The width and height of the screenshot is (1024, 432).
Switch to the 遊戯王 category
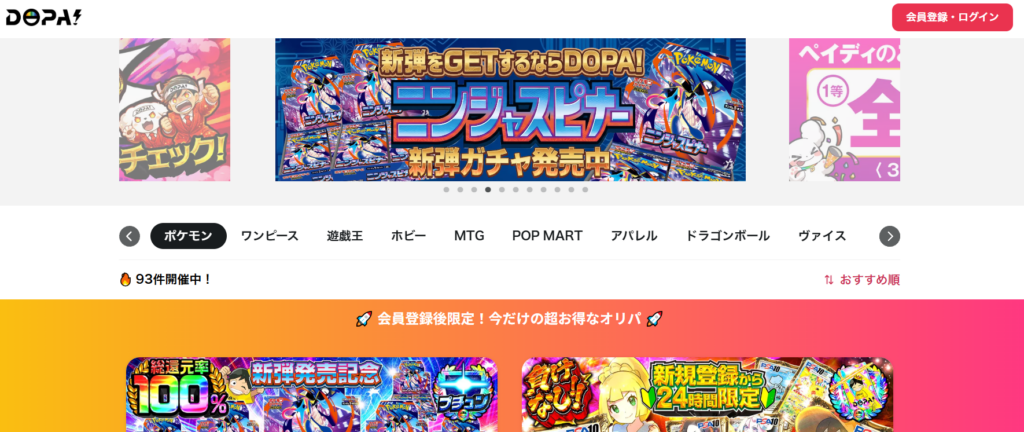coord(344,236)
